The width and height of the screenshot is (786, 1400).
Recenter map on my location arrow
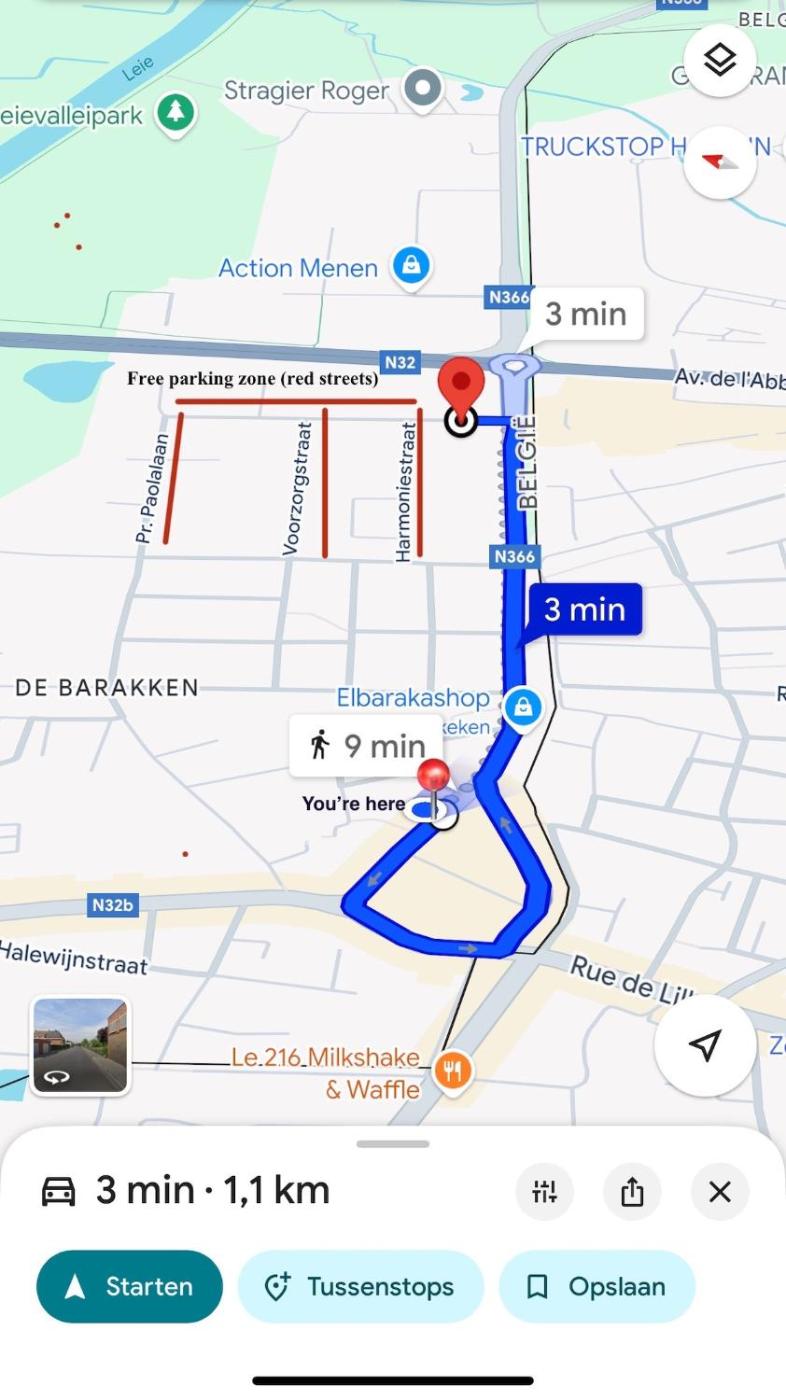click(705, 1046)
